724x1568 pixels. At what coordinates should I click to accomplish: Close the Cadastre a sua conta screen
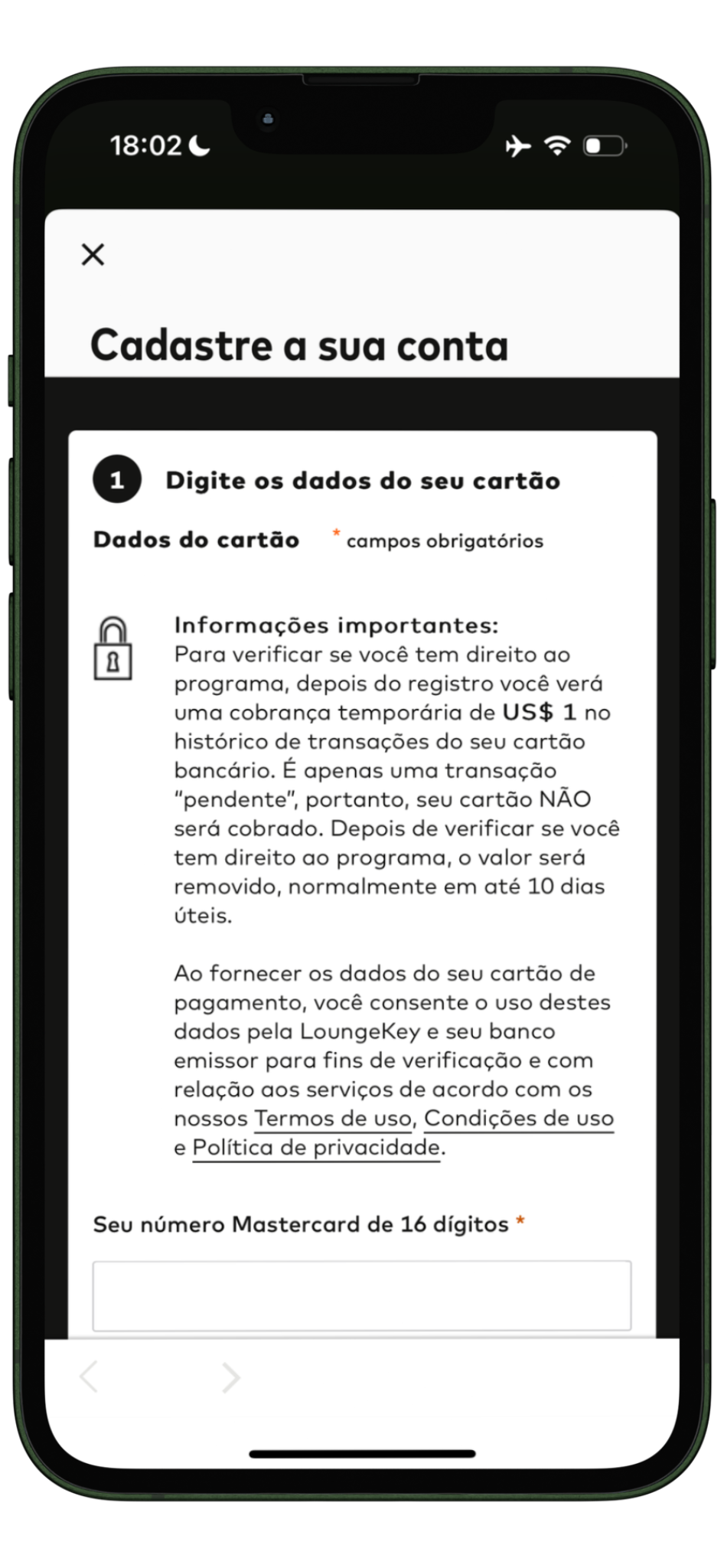click(93, 254)
